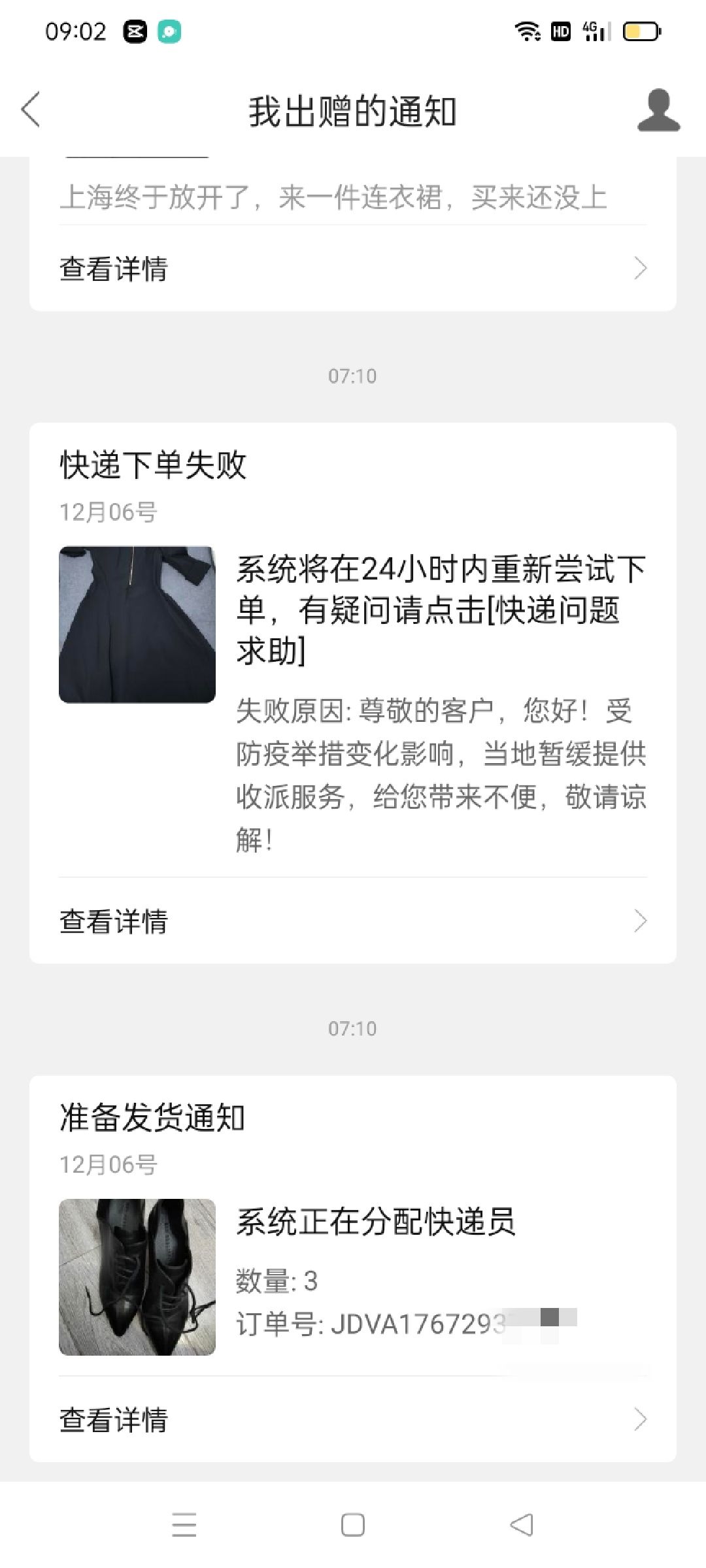Open the profile icon in the header
706x1568 pixels.
[658, 110]
